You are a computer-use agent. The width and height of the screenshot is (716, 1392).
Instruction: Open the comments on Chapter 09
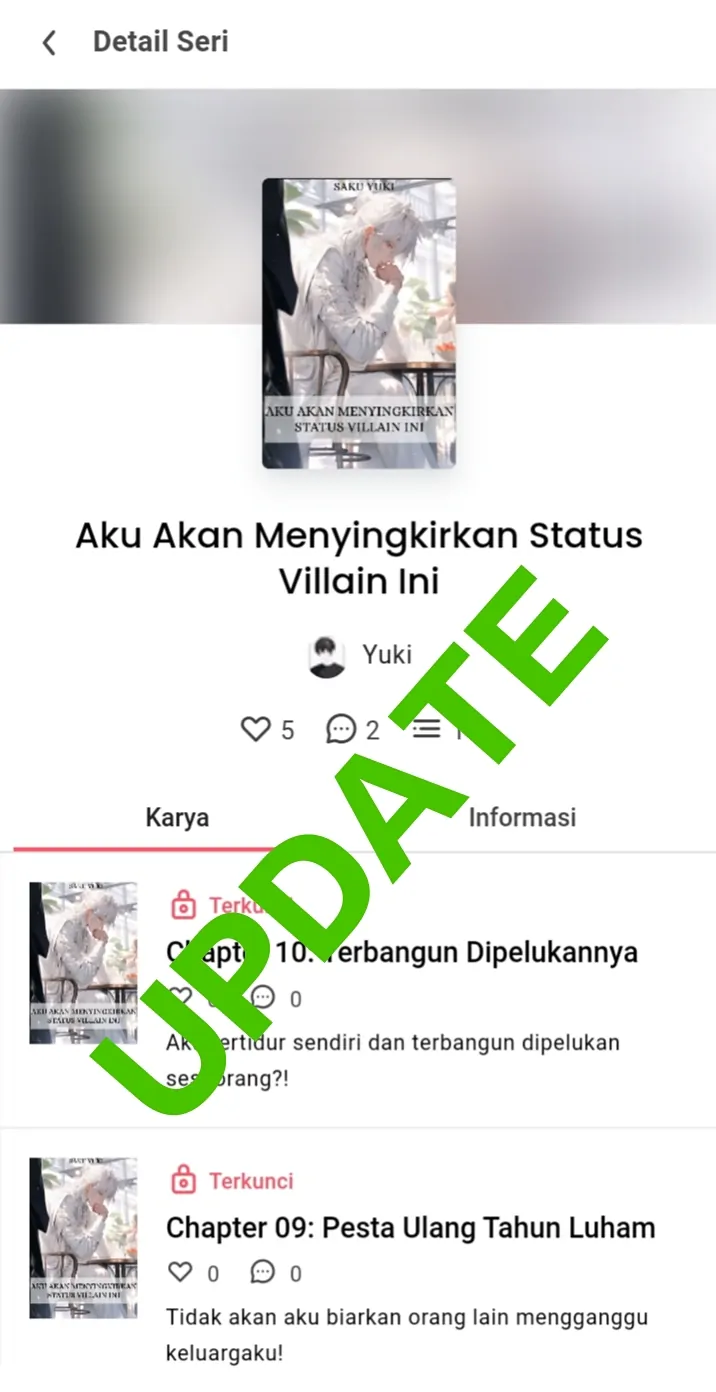tap(263, 1273)
